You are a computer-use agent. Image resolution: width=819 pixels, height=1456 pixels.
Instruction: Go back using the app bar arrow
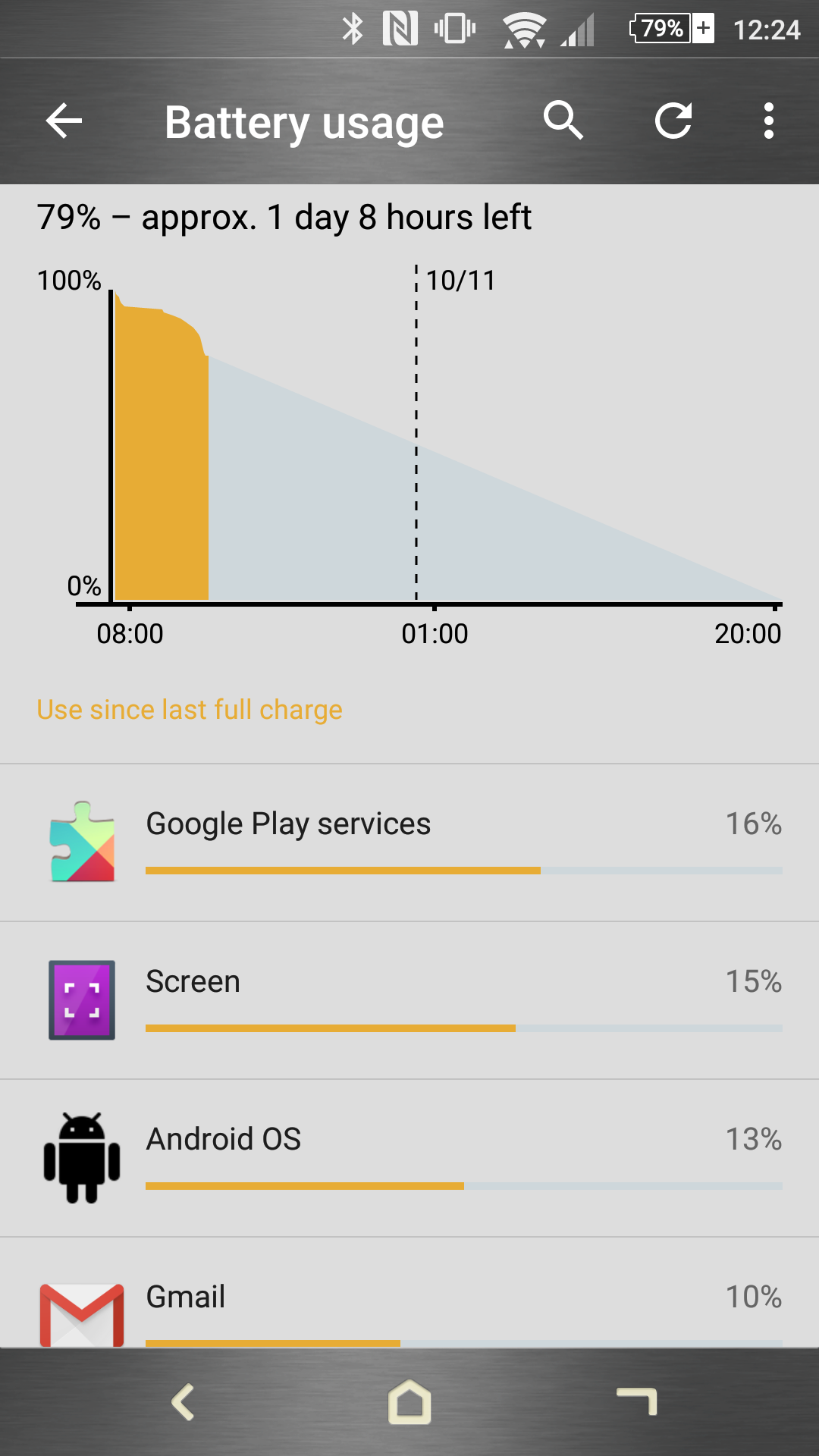[64, 121]
